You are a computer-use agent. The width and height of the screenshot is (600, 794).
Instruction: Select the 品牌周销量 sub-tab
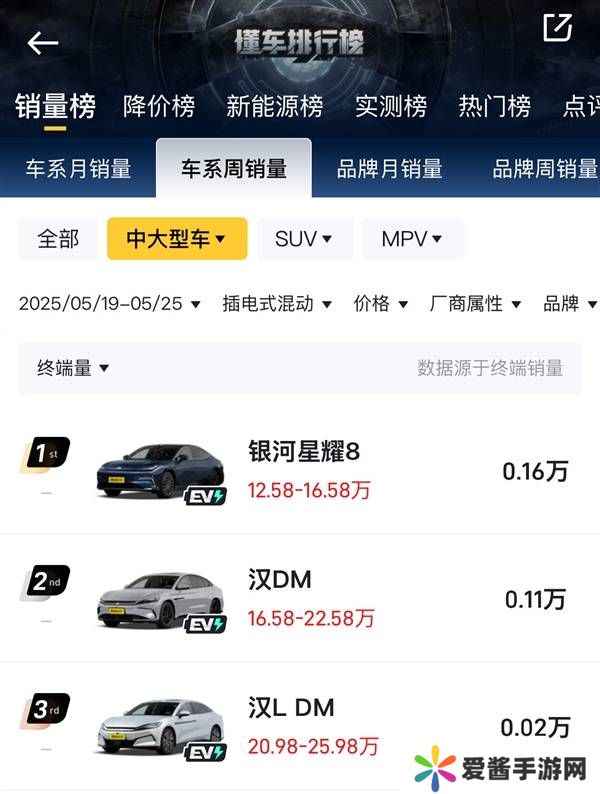coord(544,169)
